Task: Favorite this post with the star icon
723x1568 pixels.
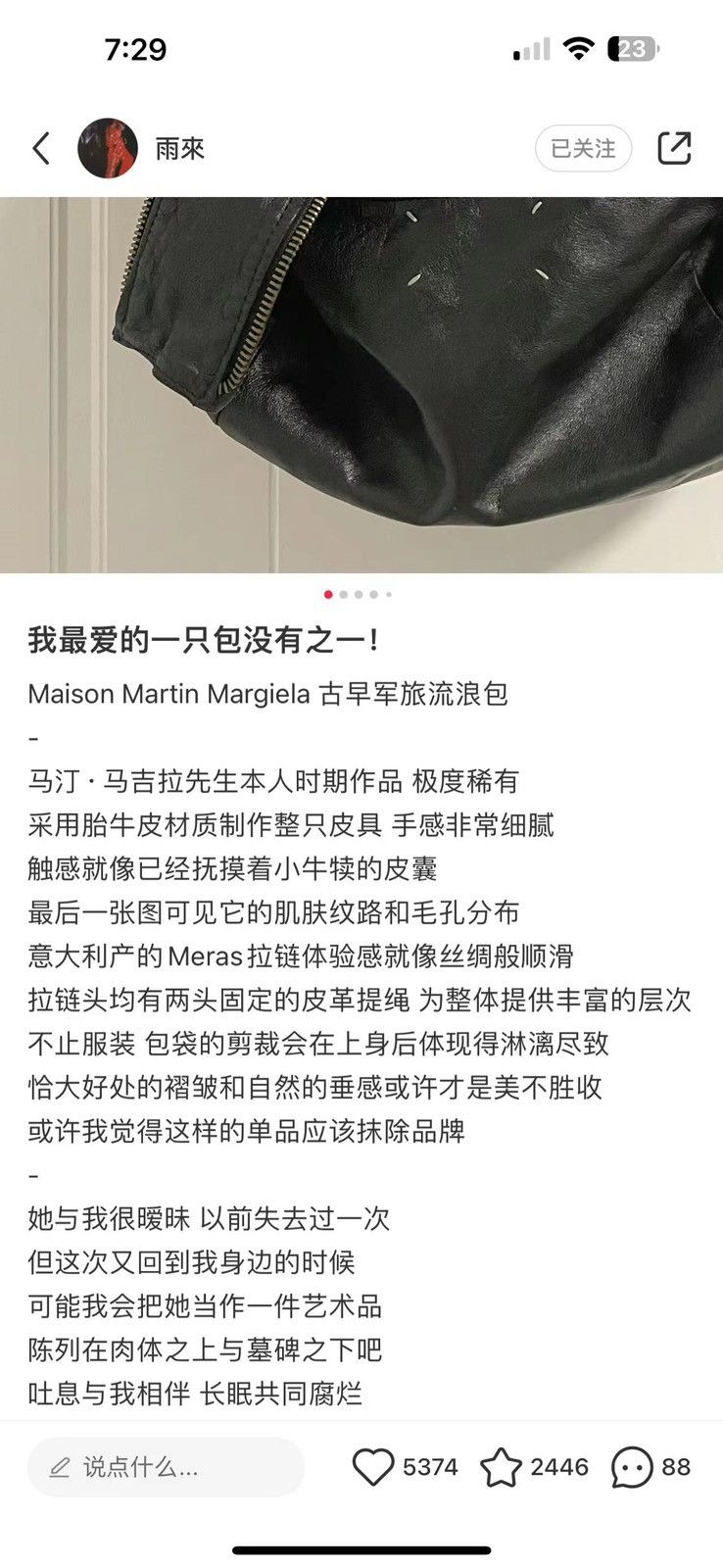Action: [501, 1467]
